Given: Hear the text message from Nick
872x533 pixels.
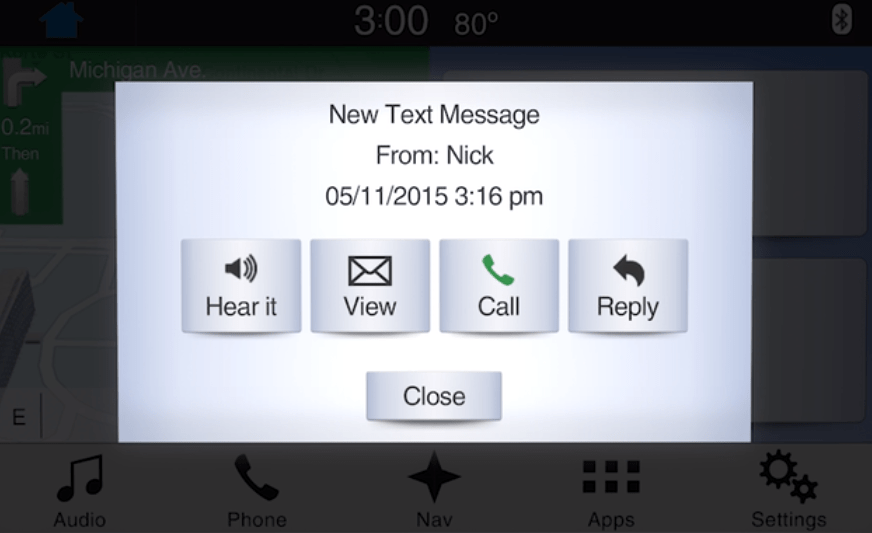Looking at the screenshot, I should [241, 286].
